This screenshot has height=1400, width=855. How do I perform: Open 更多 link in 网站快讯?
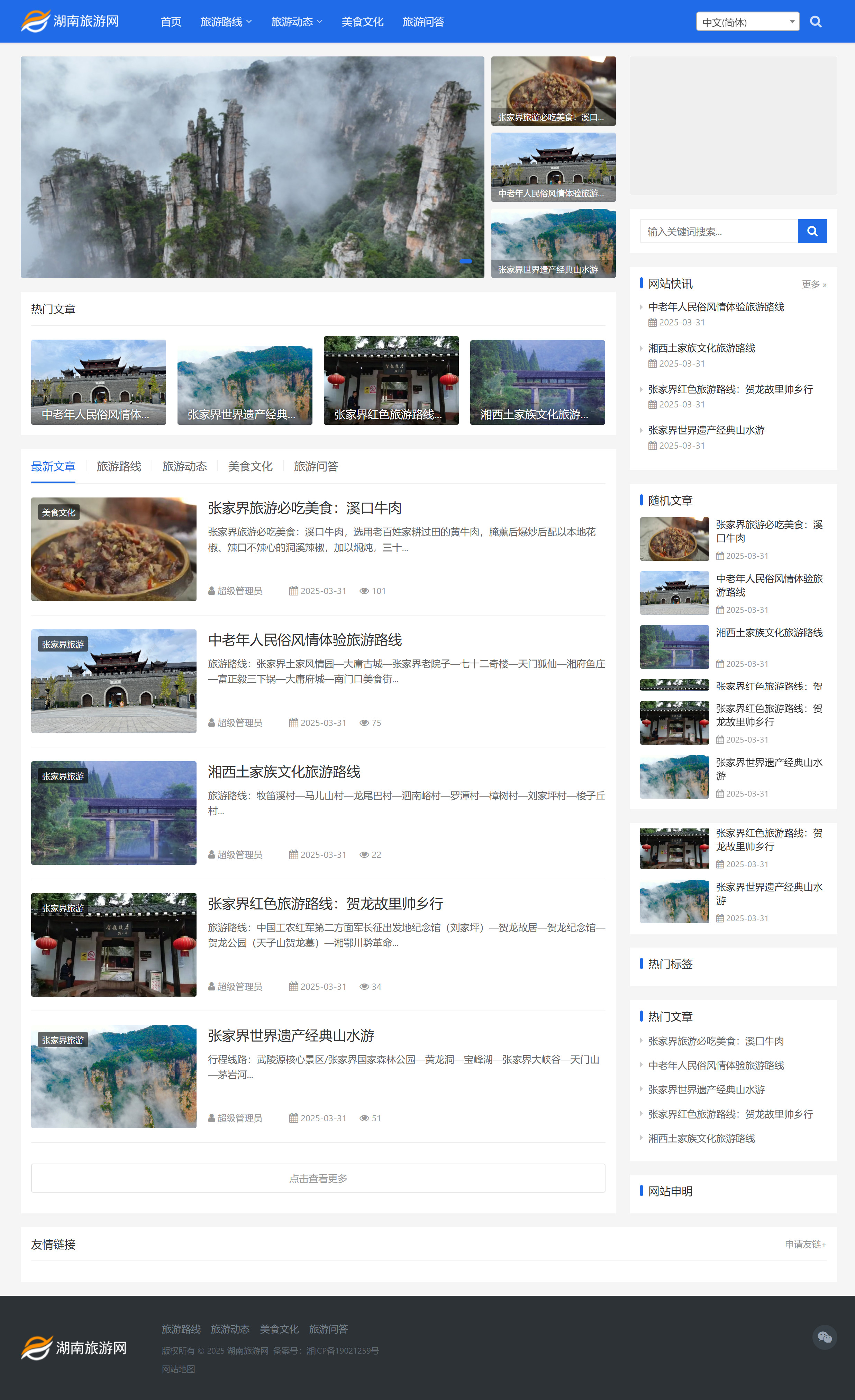click(x=813, y=284)
